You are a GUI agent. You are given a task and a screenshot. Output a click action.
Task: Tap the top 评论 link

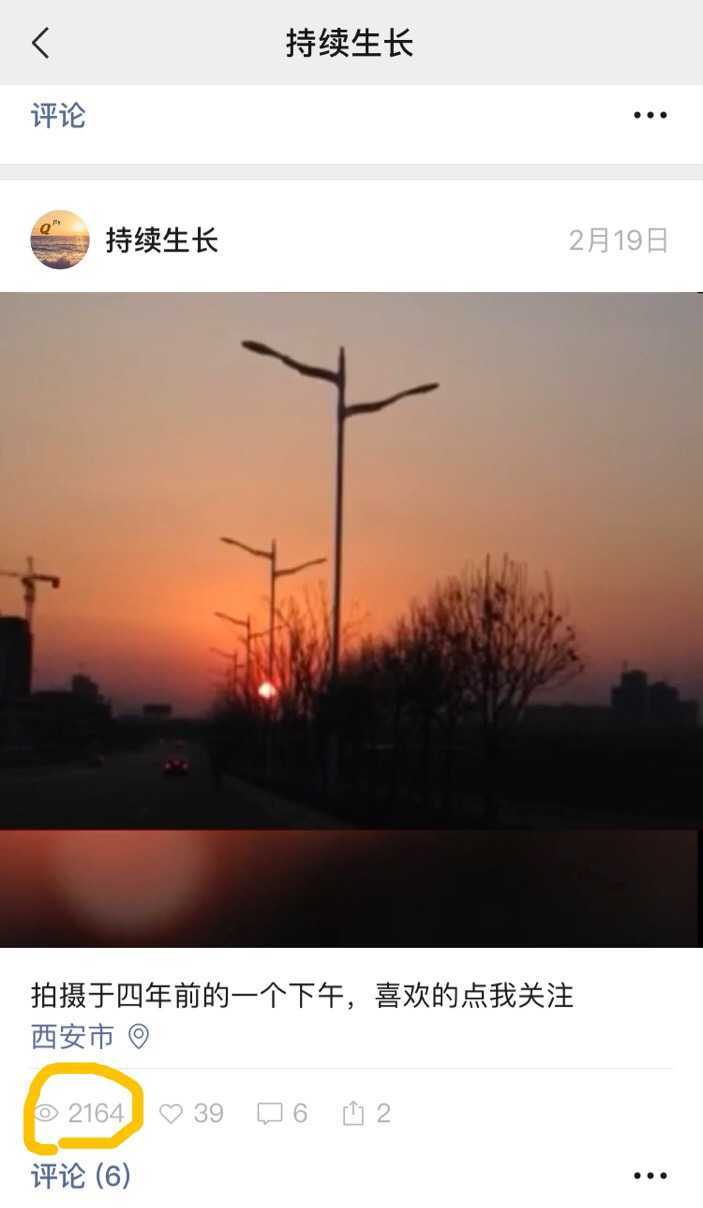[x=58, y=116]
